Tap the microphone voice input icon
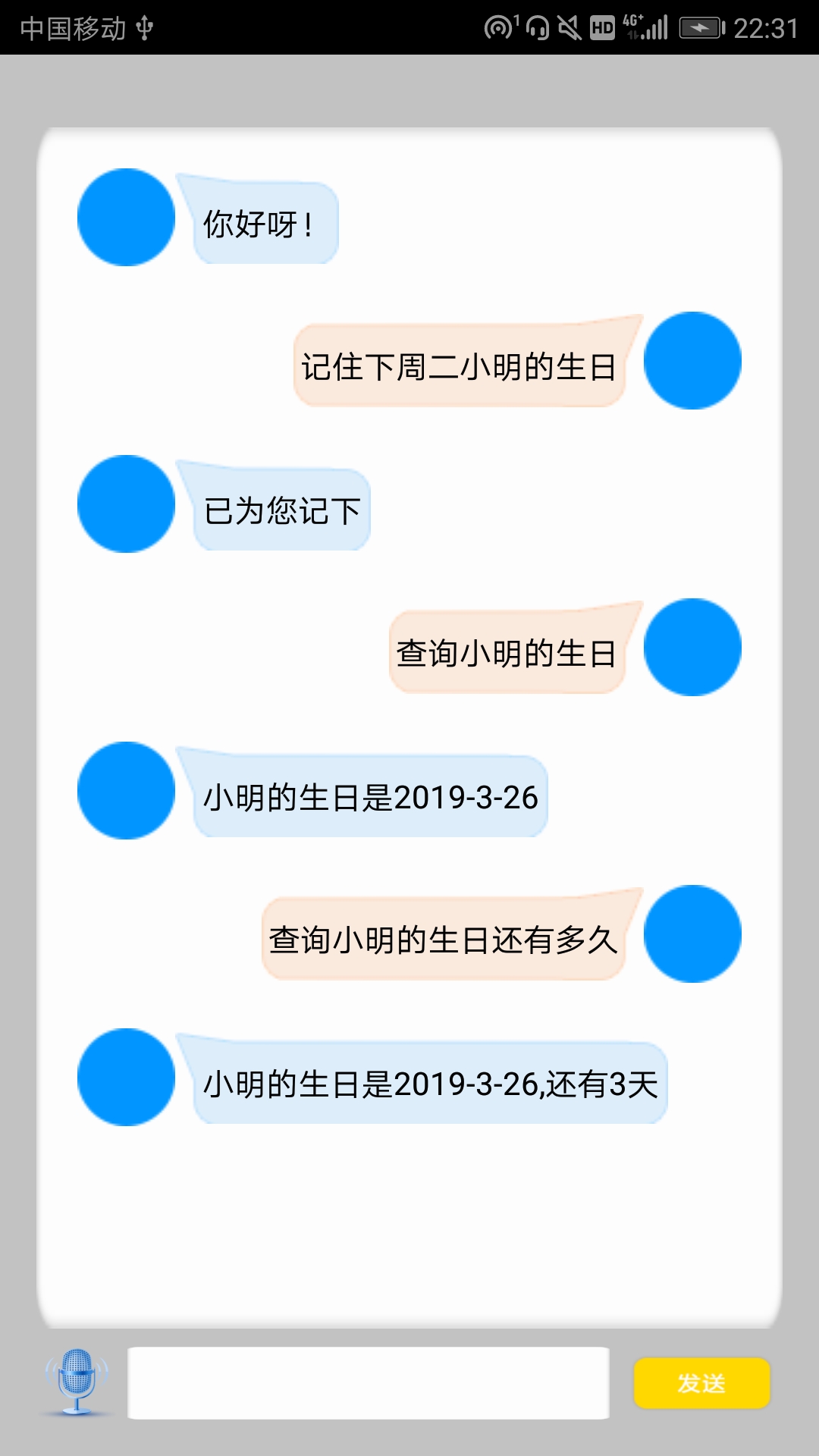This screenshot has width=819, height=1456. [x=77, y=1382]
